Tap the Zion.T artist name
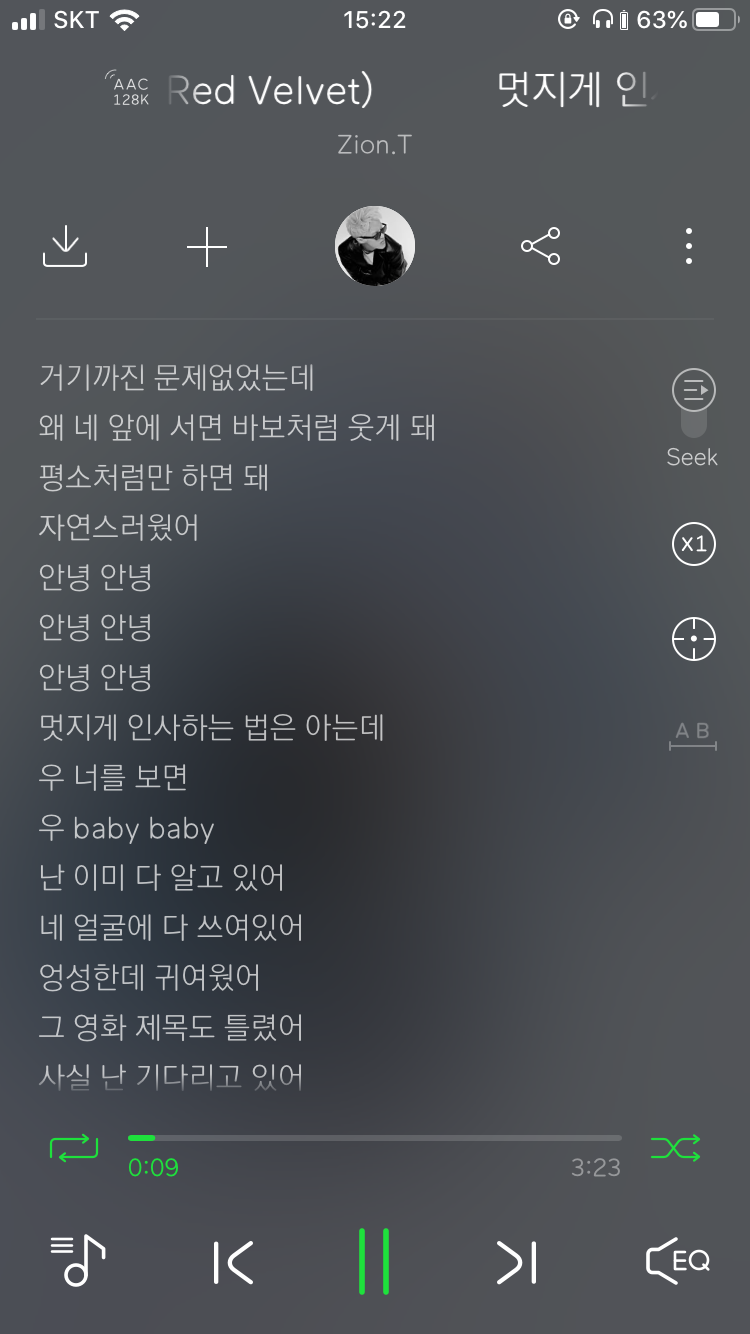Image resolution: width=750 pixels, height=1334 pixels. [374, 144]
